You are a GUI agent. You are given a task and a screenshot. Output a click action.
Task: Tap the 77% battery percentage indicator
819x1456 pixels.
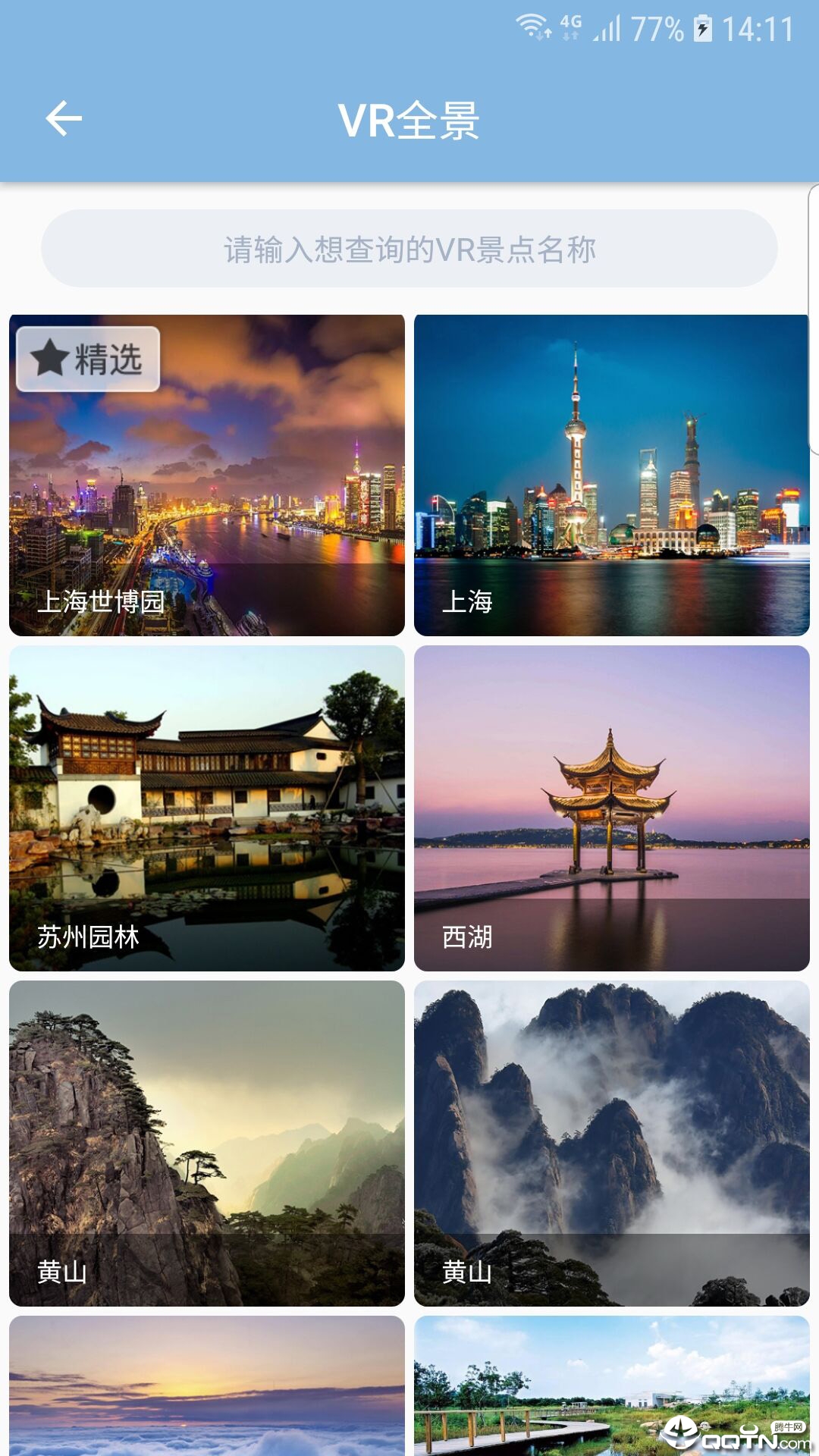pyautogui.click(x=656, y=25)
